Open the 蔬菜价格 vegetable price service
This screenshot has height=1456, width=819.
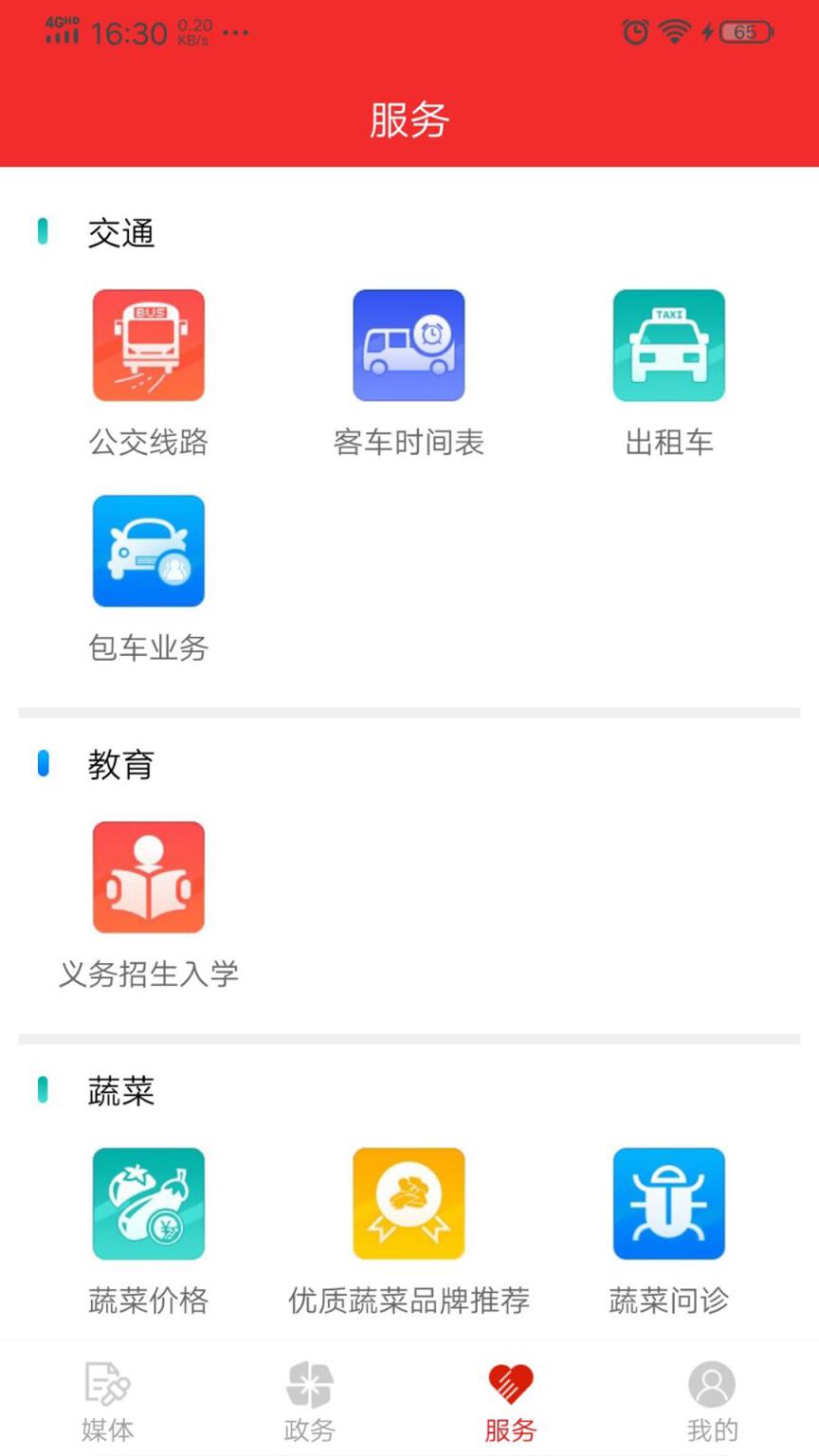coord(149,1202)
